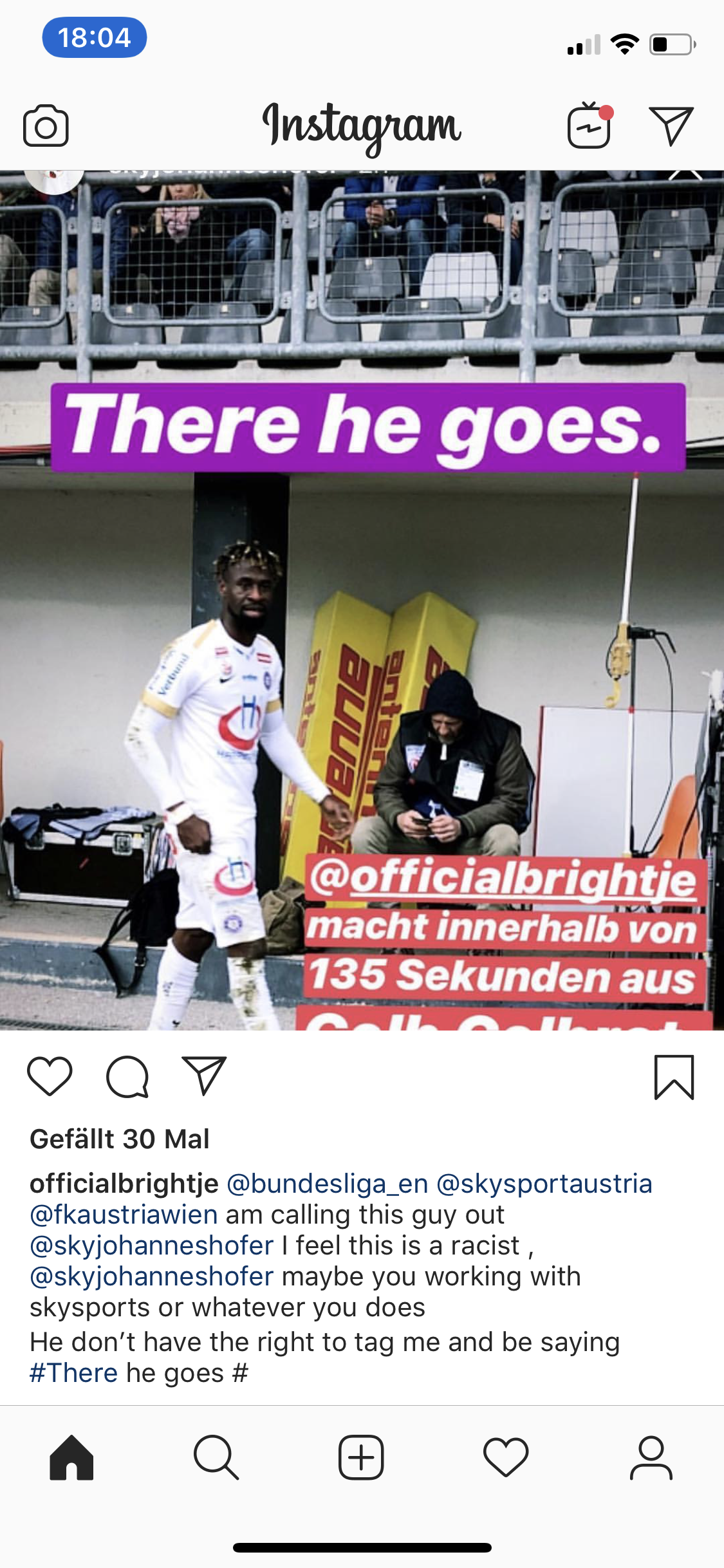
Task: Save the post with the bookmark
Action: point(674,1077)
